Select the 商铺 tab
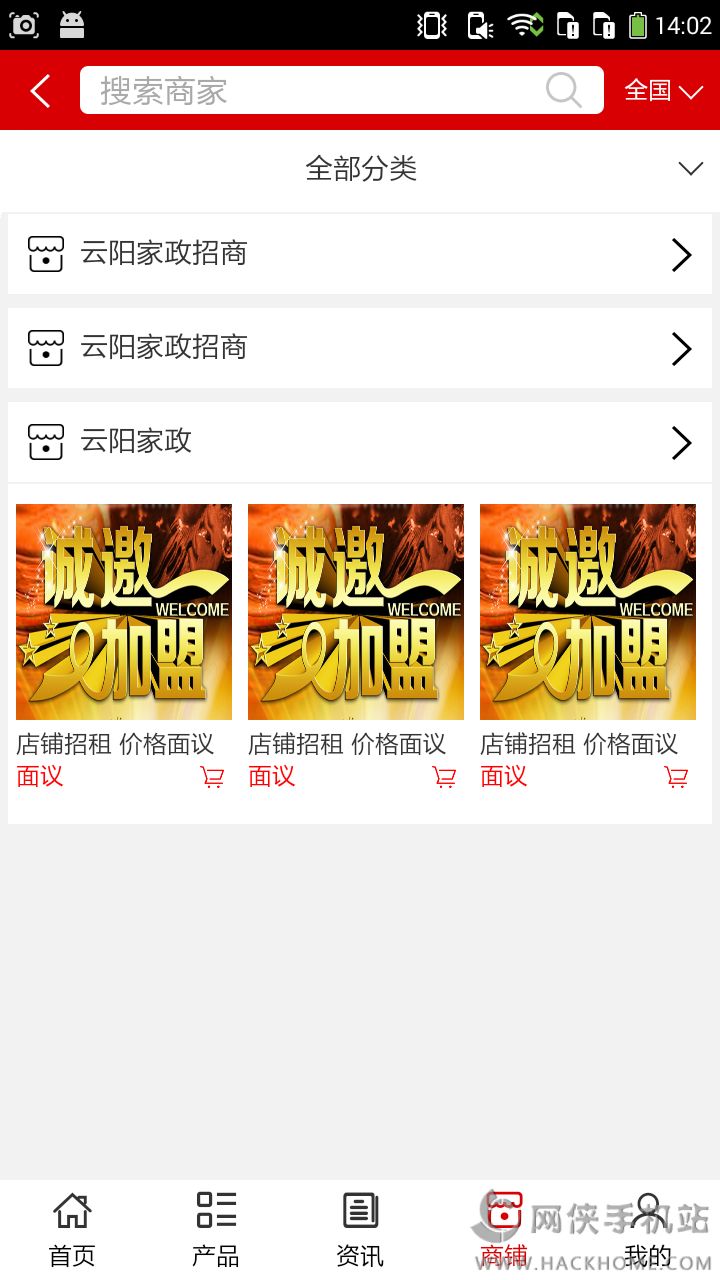This screenshot has width=720, height=1280. click(504, 1229)
